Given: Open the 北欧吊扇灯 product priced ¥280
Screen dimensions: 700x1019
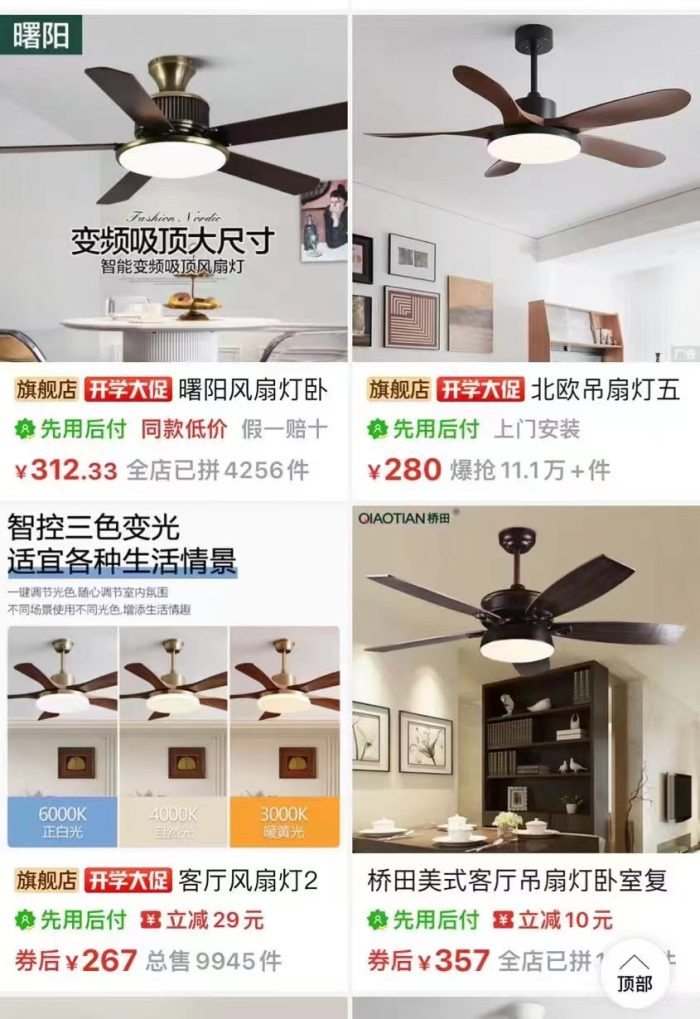Looking at the screenshot, I should coord(526,190).
